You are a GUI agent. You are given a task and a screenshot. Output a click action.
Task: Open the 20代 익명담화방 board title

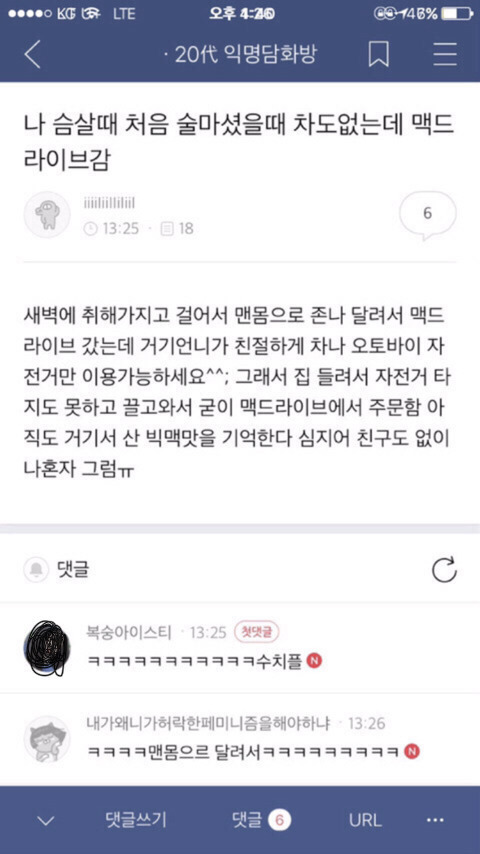240,55
